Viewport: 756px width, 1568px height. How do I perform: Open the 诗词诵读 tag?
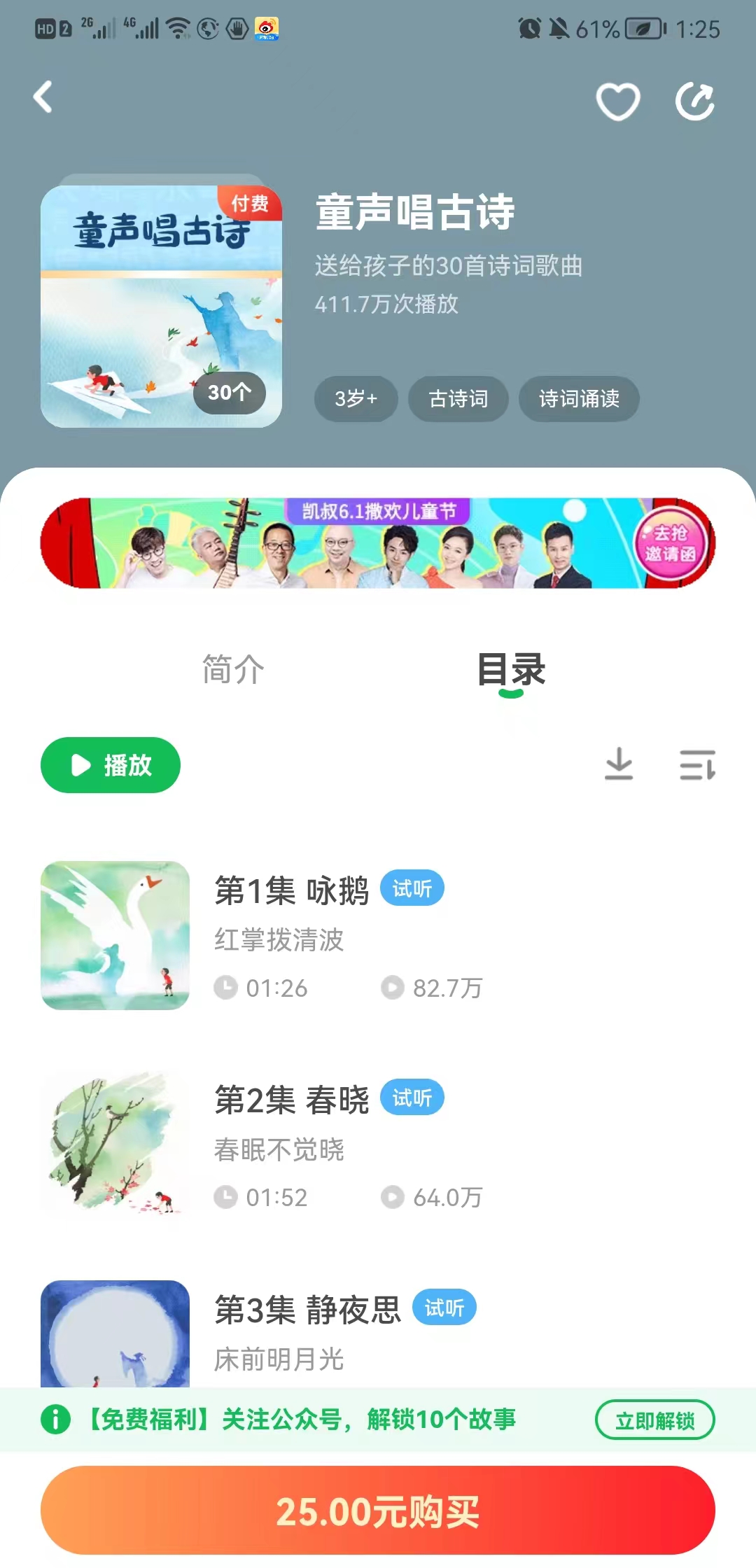(578, 398)
